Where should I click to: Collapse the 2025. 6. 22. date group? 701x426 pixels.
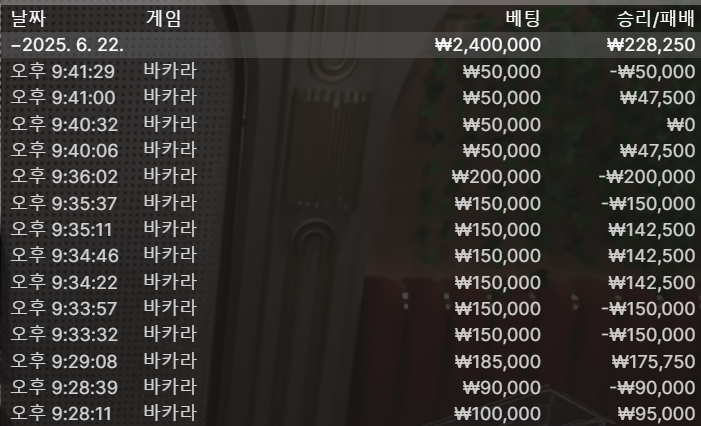(70, 45)
